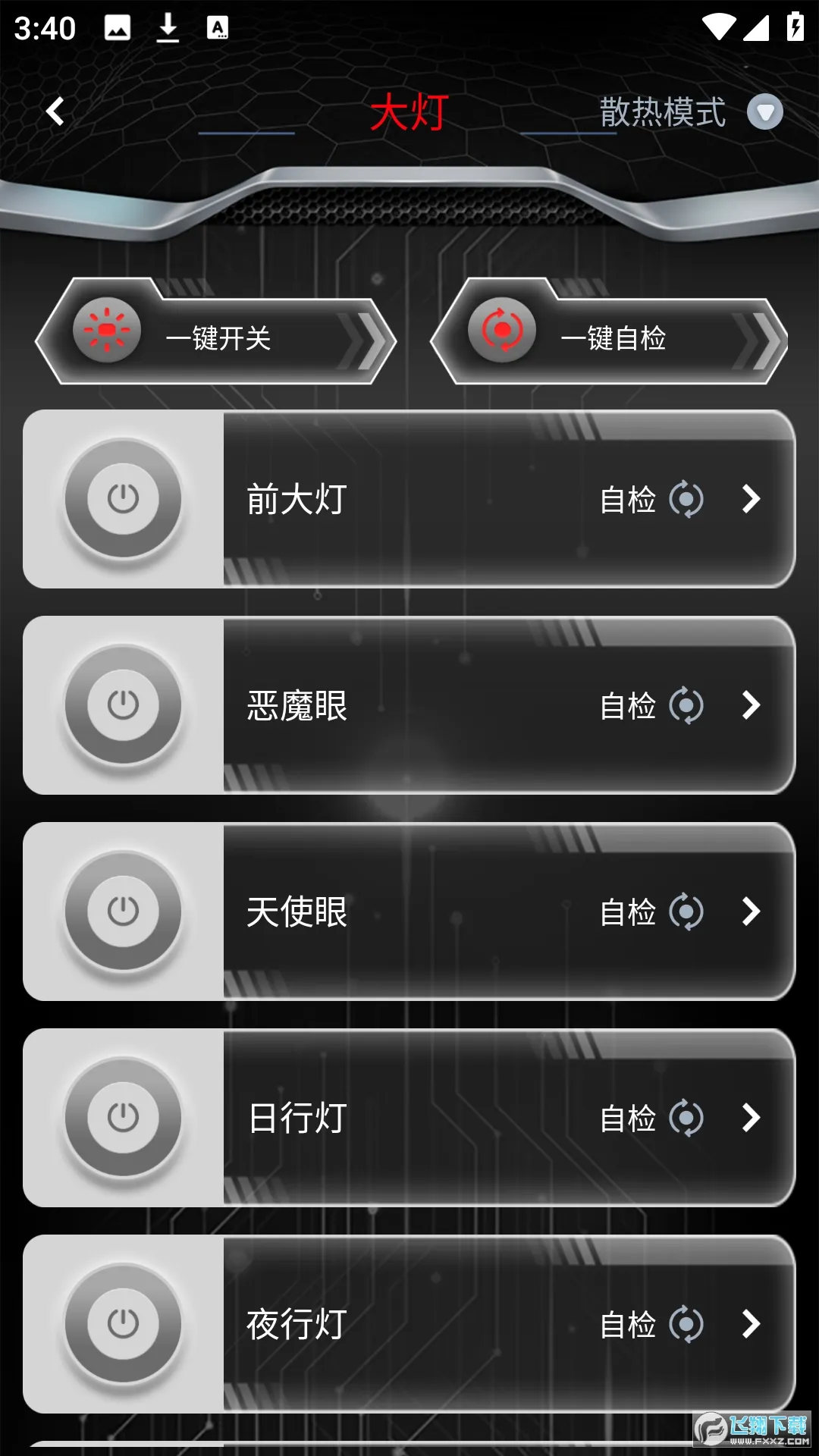Open the 恶魔眼 detail page via chevron
The height and width of the screenshot is (1456, 819).
pos(752,705)
